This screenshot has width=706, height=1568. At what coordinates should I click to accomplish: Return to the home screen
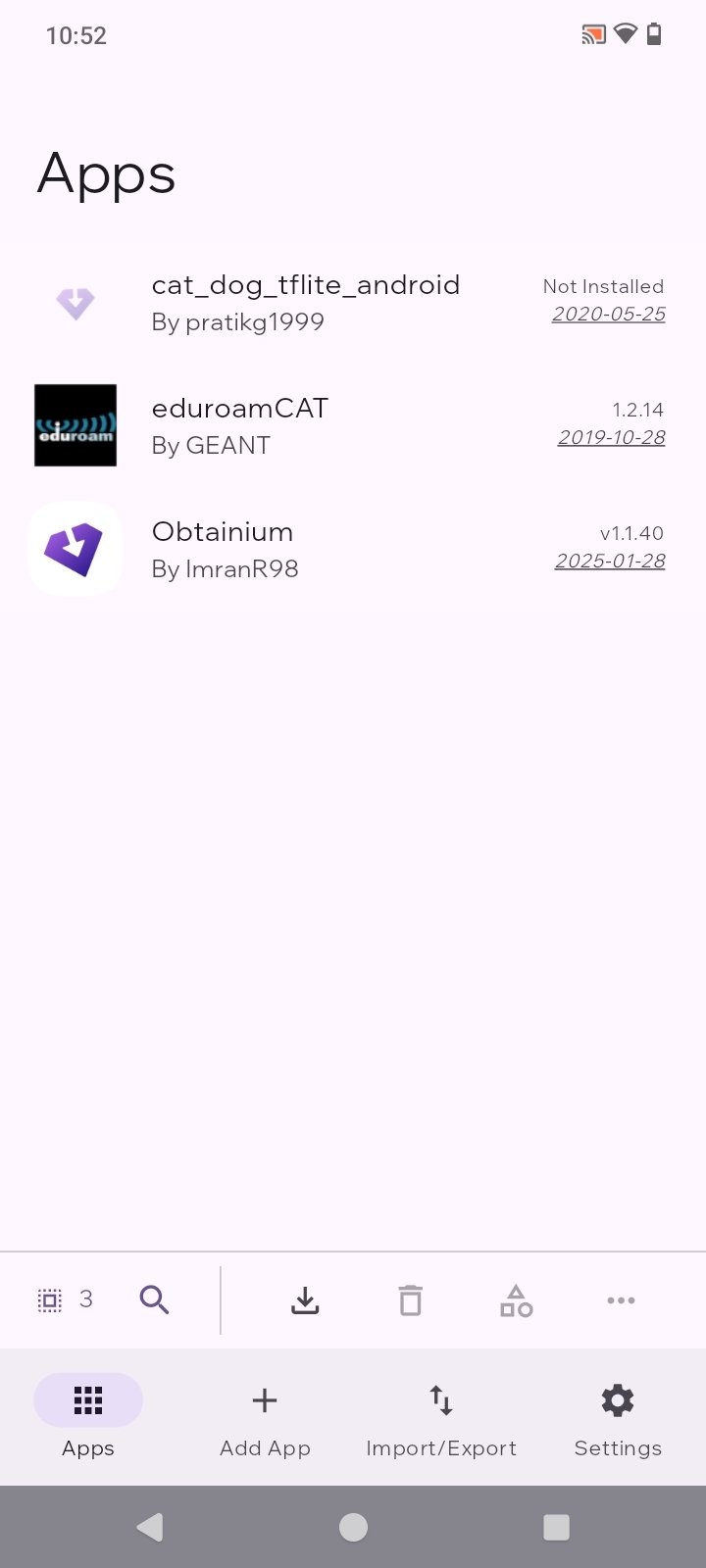click(353, 1527)
